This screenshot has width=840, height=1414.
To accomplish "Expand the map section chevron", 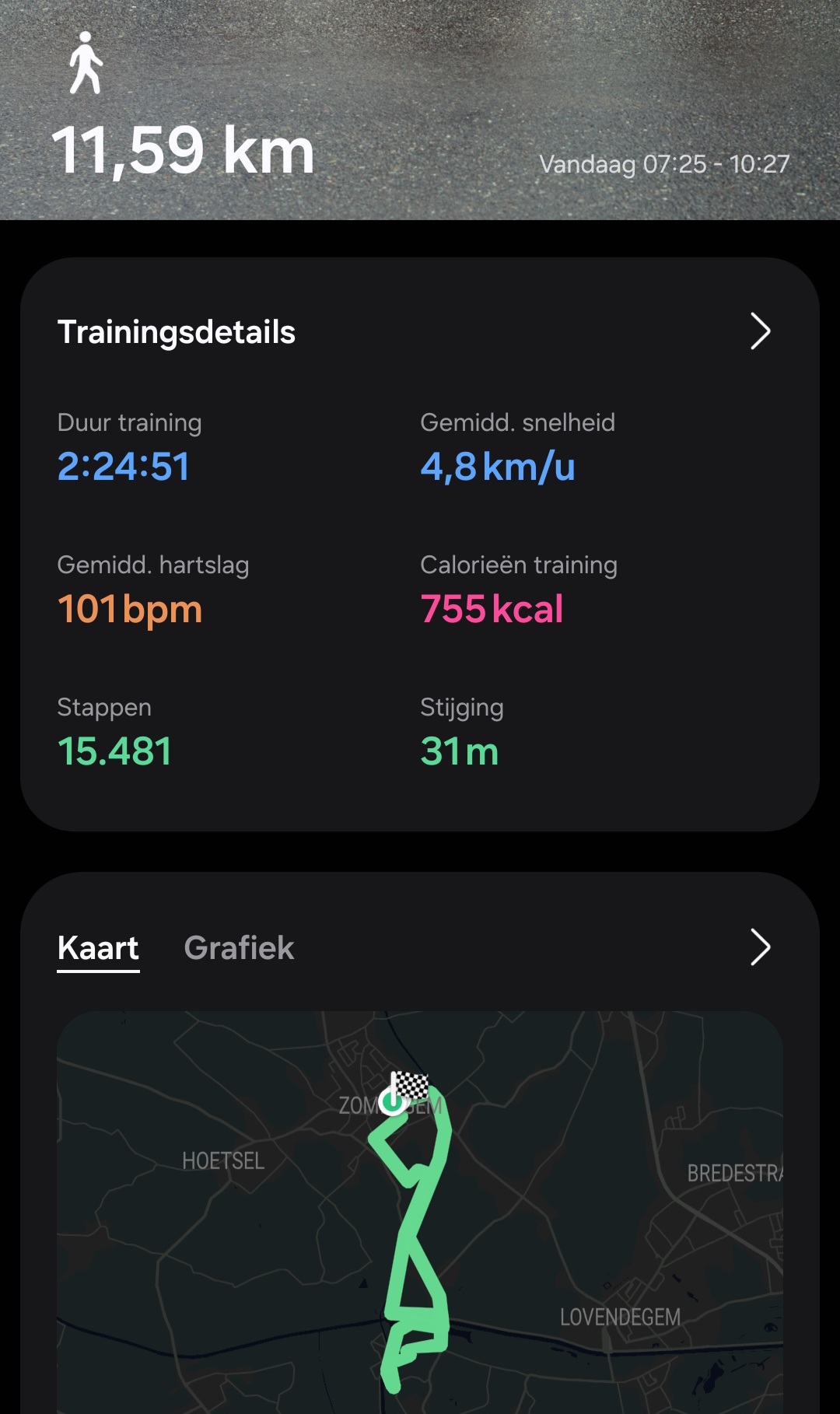I will (x=760, y=947).
